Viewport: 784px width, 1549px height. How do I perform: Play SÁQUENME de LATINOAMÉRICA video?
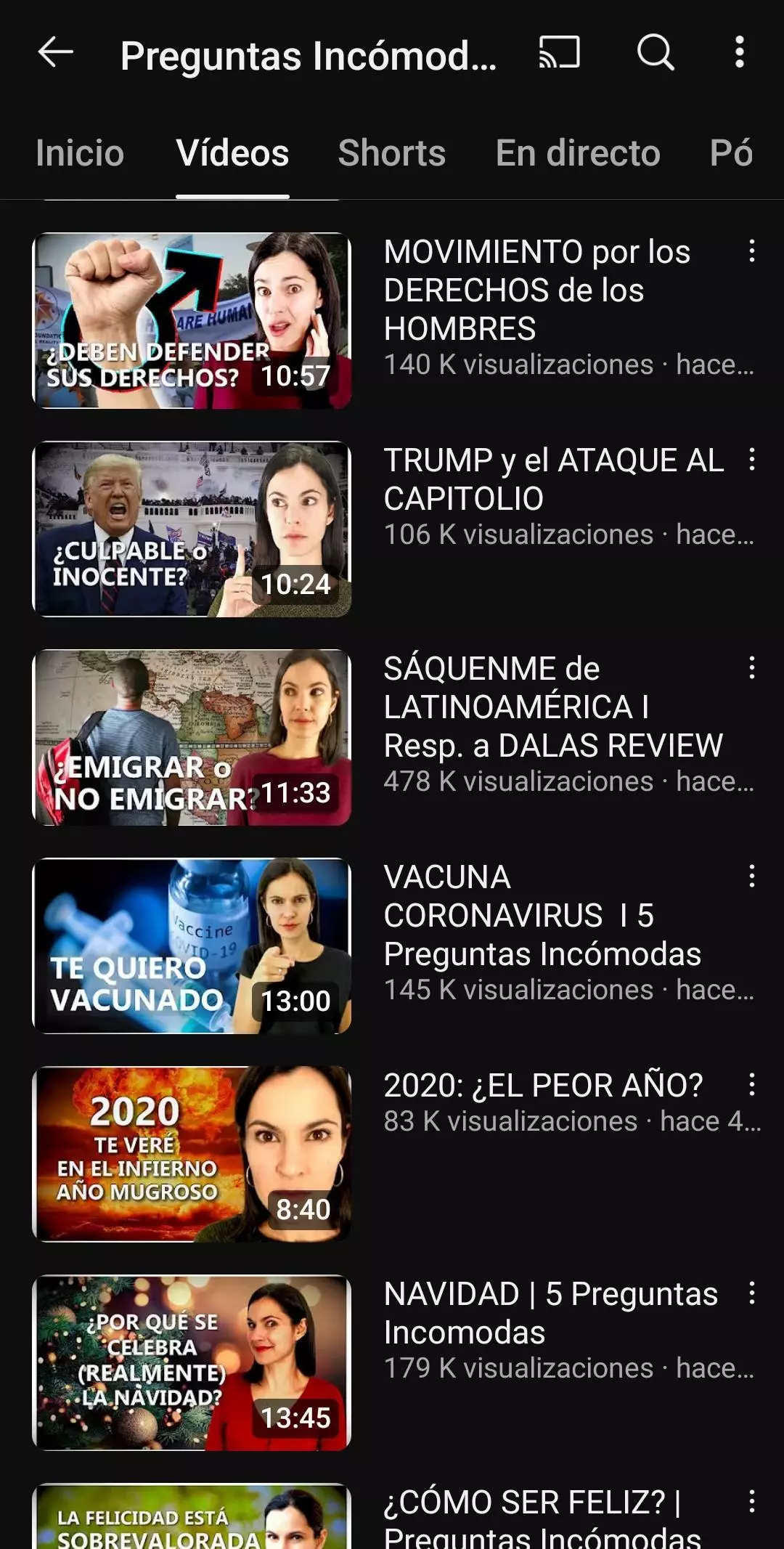click(x=192, y=737)
